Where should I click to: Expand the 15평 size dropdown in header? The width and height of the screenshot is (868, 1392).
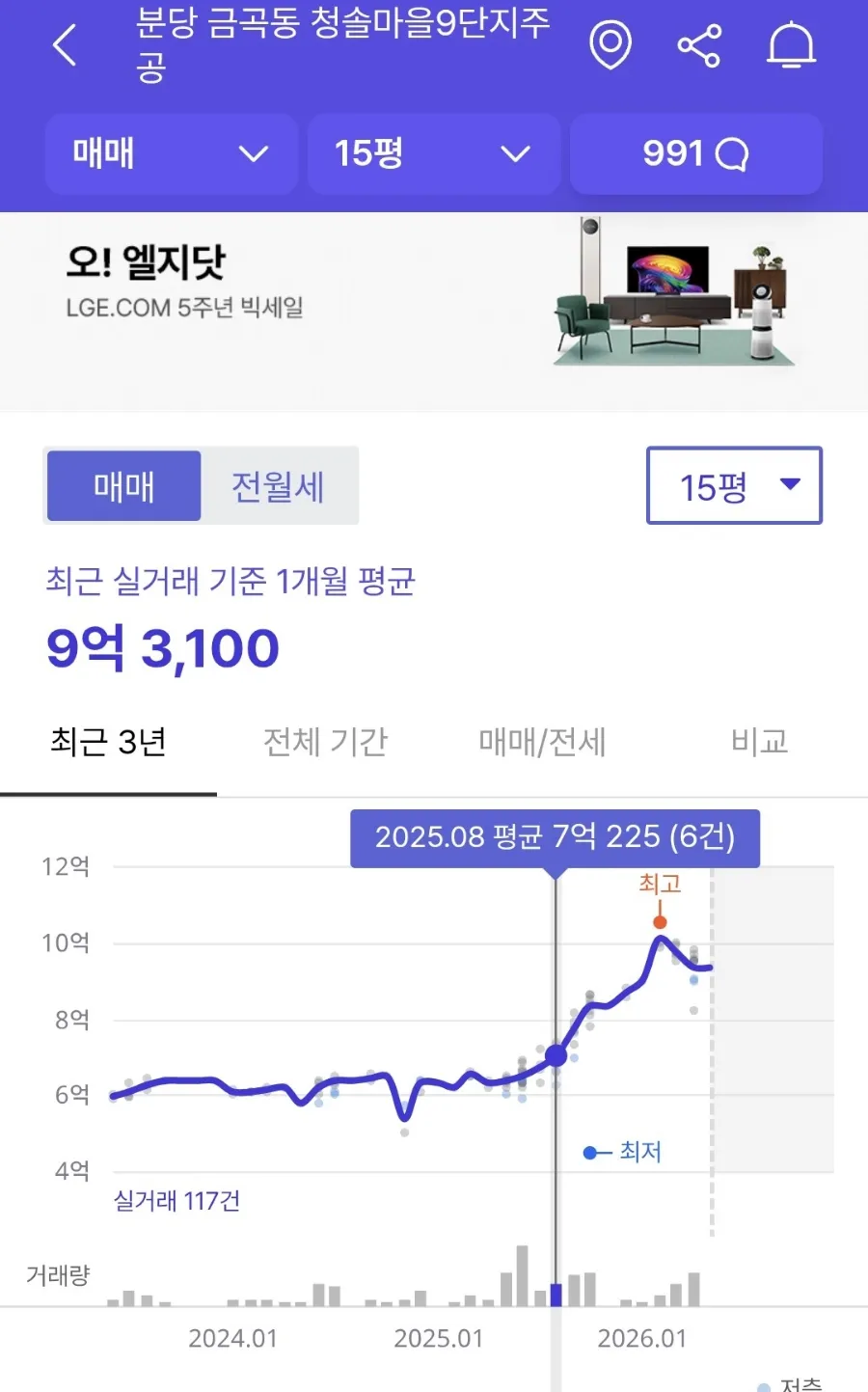(x=434, y=154)
